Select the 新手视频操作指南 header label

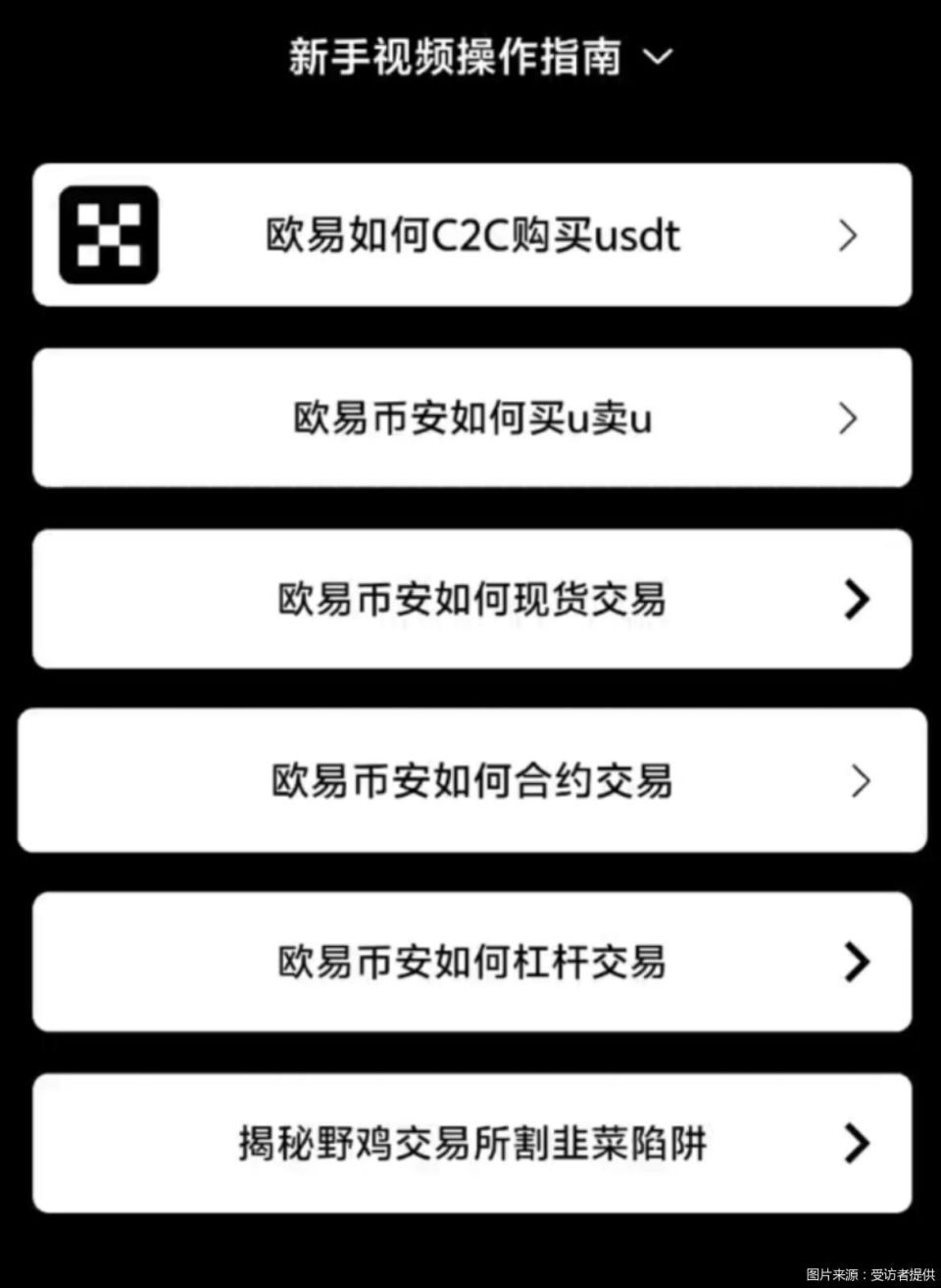tap(456, 57)
